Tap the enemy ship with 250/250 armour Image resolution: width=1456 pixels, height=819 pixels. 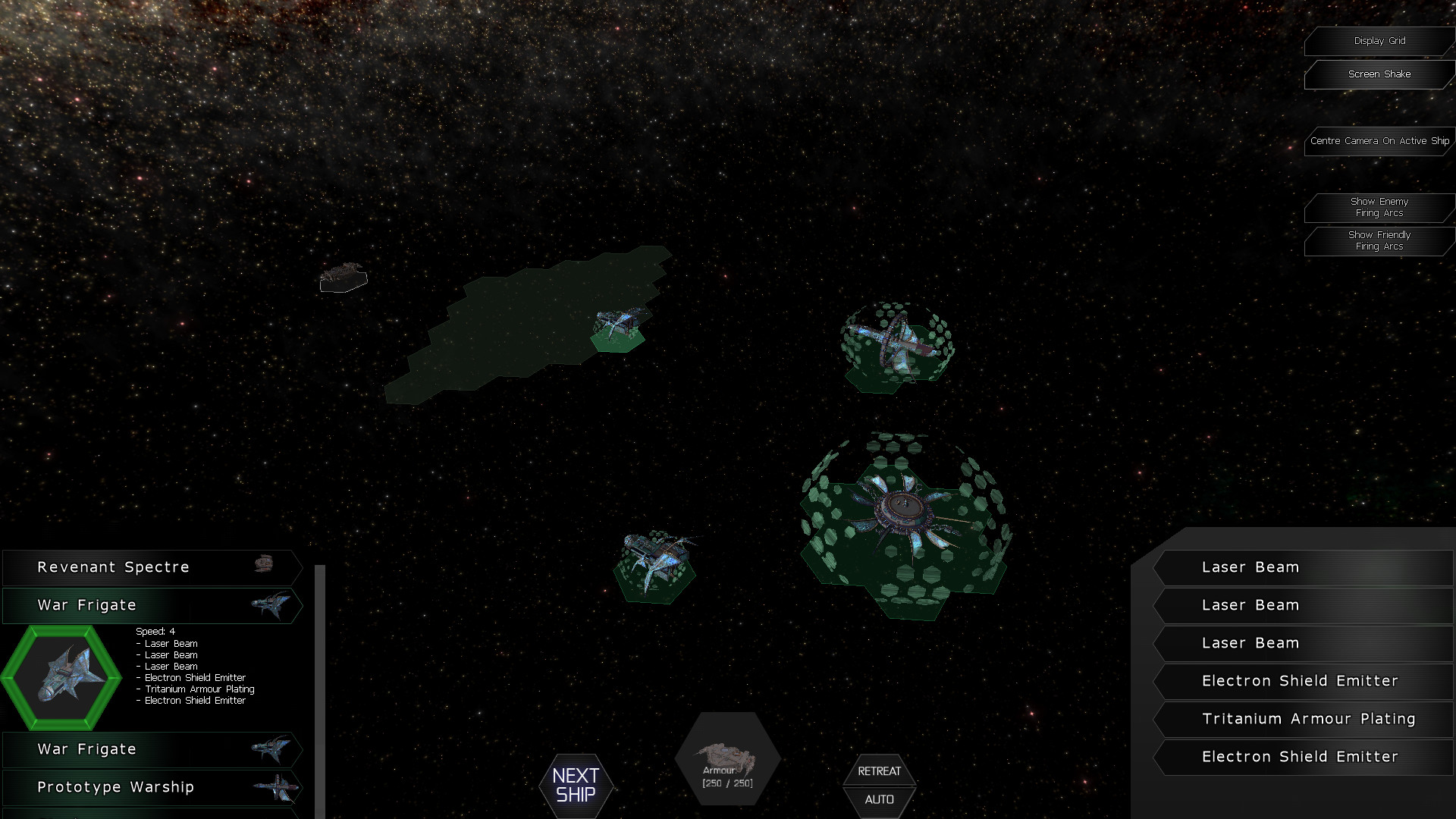click(x=344, y=277)
